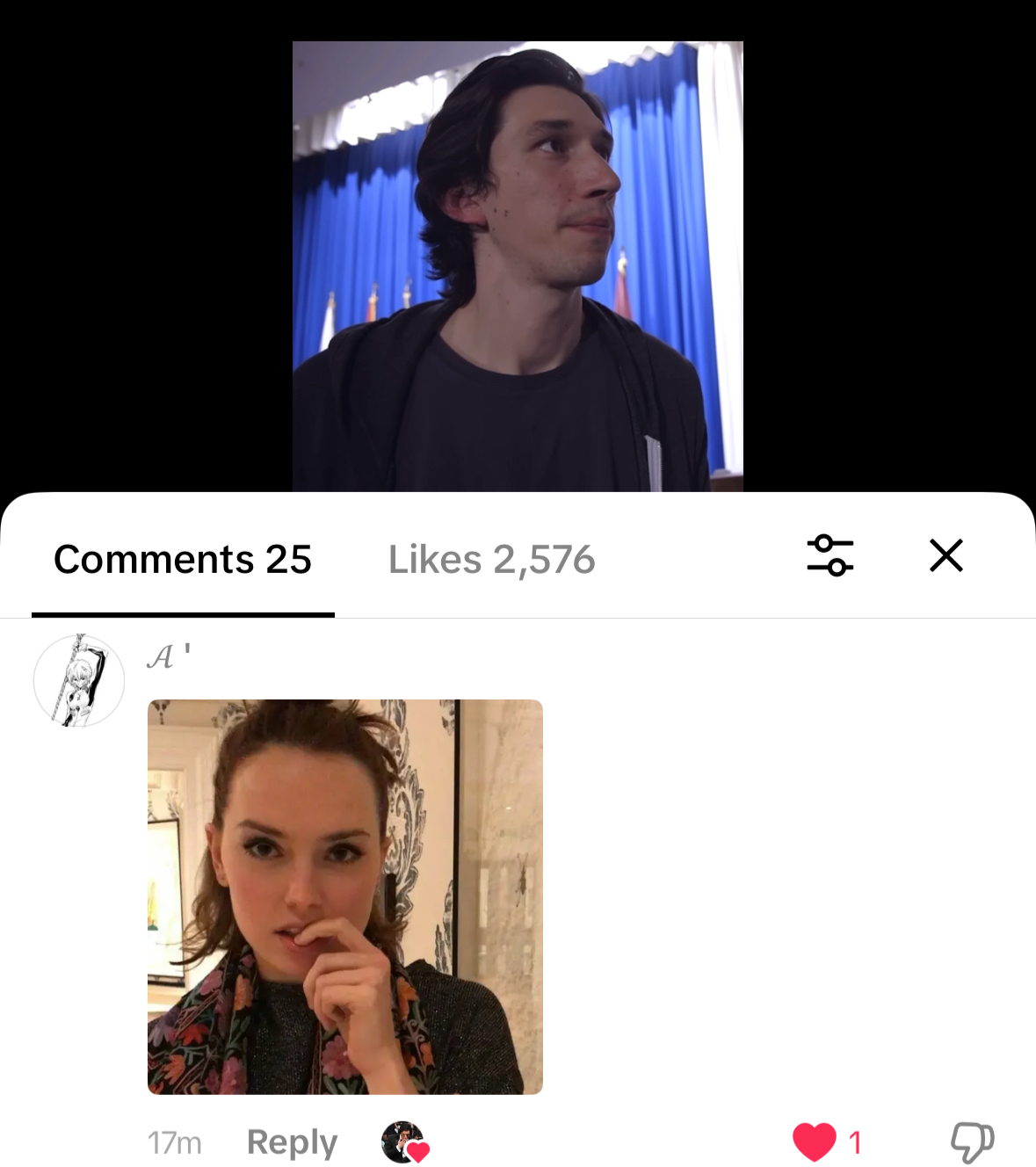
Task: Reply to the 17m-old comment
Action: [x=292, y=1142]
